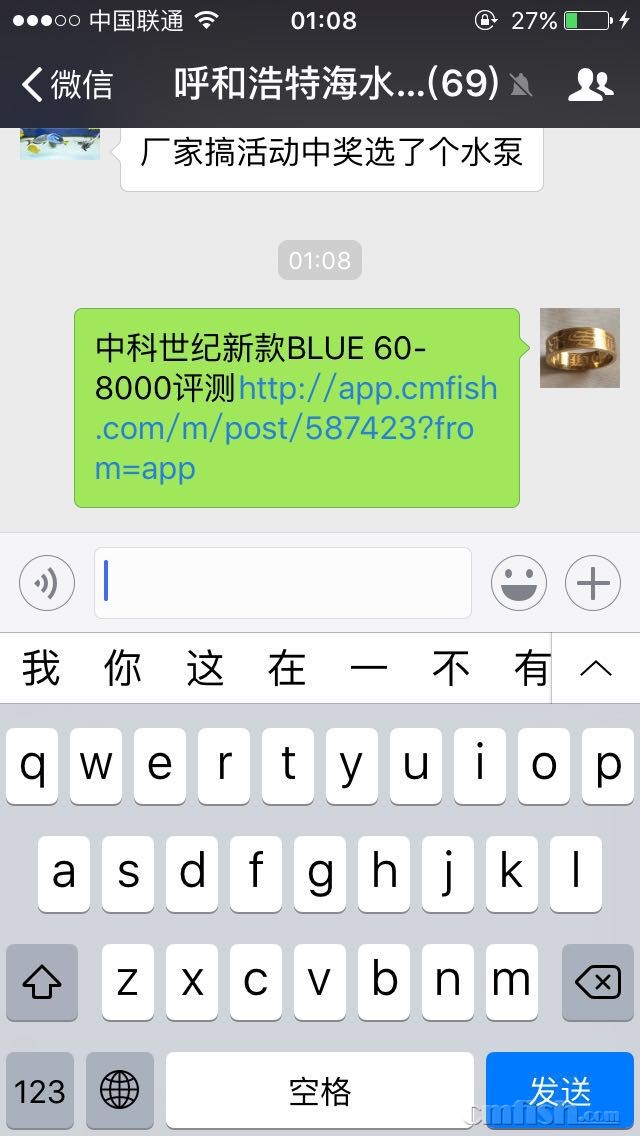This screenshot has height=1136, width=640.
Task: Tap the gold ring avatar
Action: pos(580,348)
